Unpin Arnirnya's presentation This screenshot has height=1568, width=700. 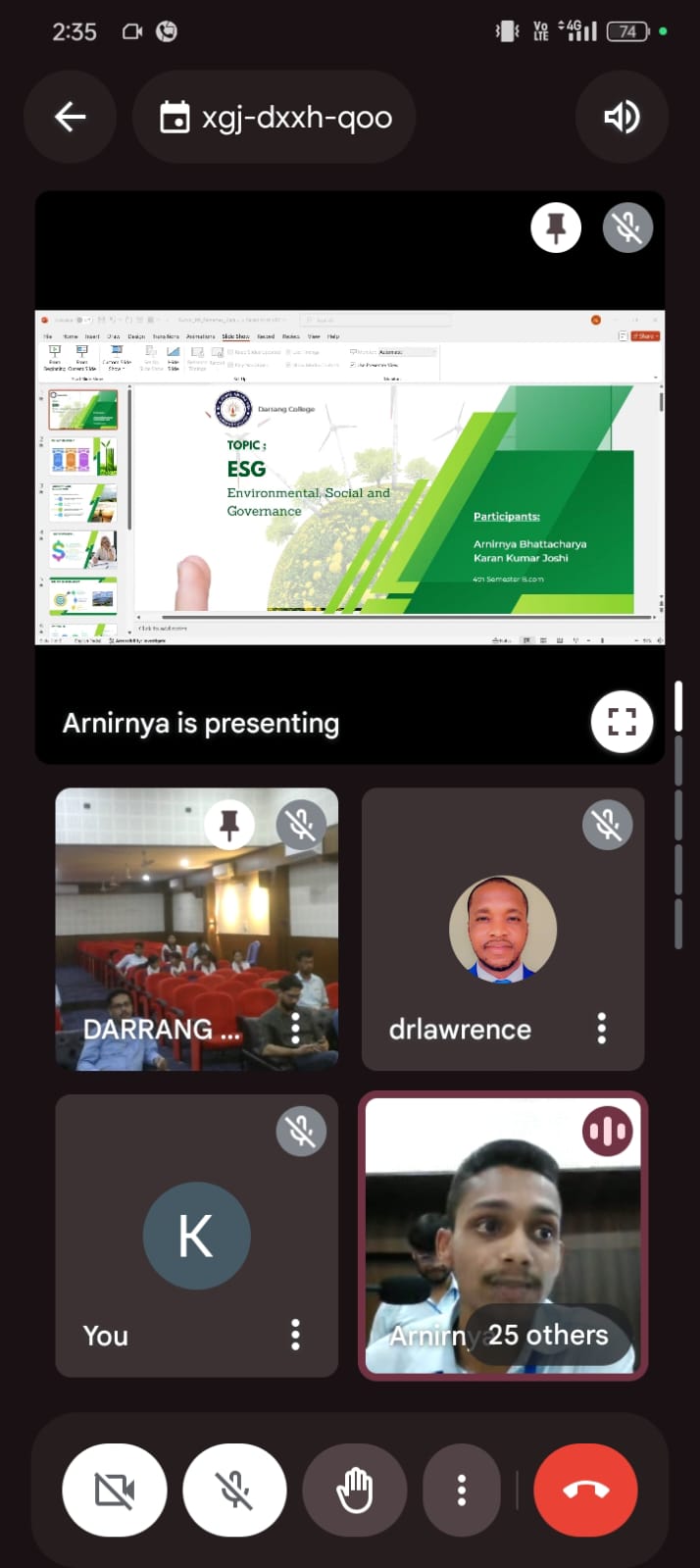[556, 228]
